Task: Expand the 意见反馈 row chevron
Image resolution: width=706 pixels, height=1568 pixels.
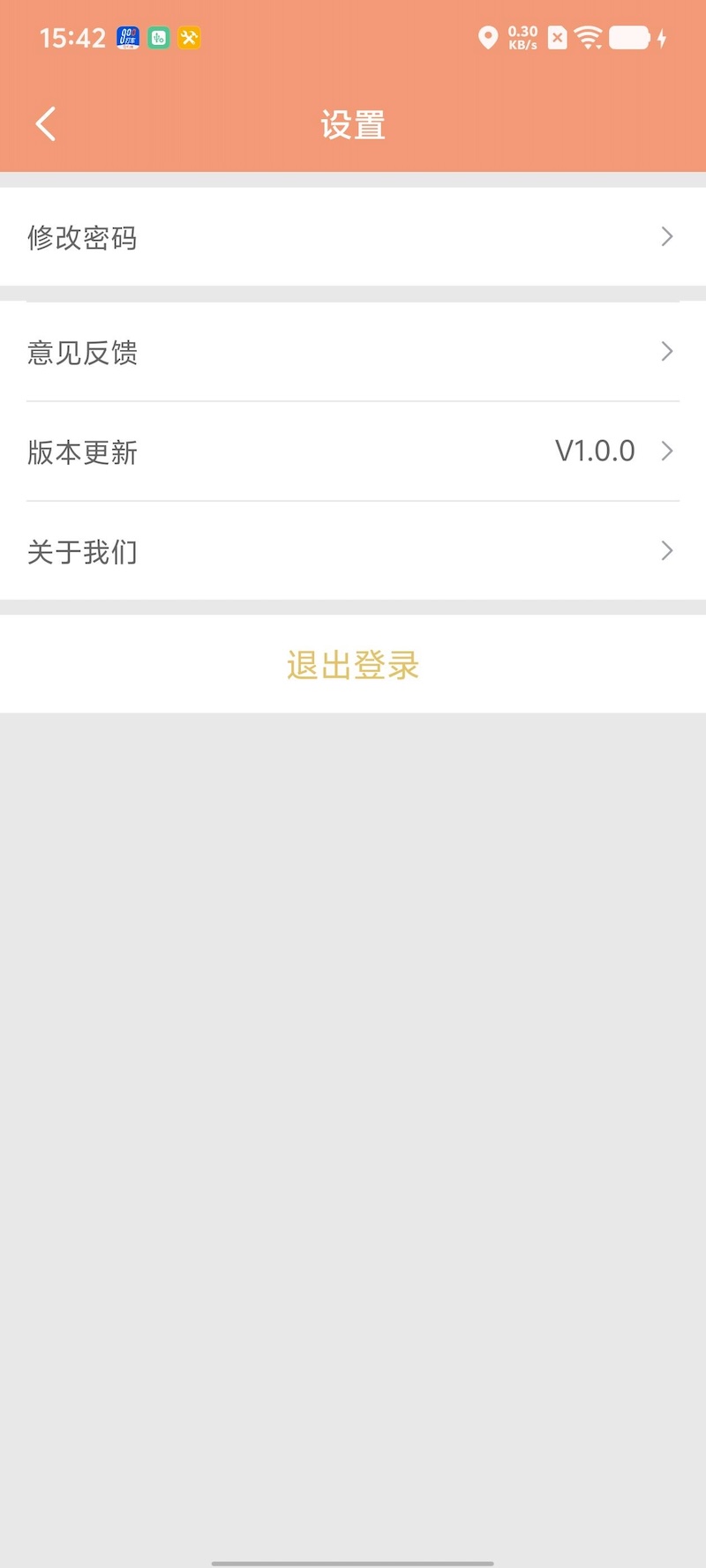Action: (667, 351)
